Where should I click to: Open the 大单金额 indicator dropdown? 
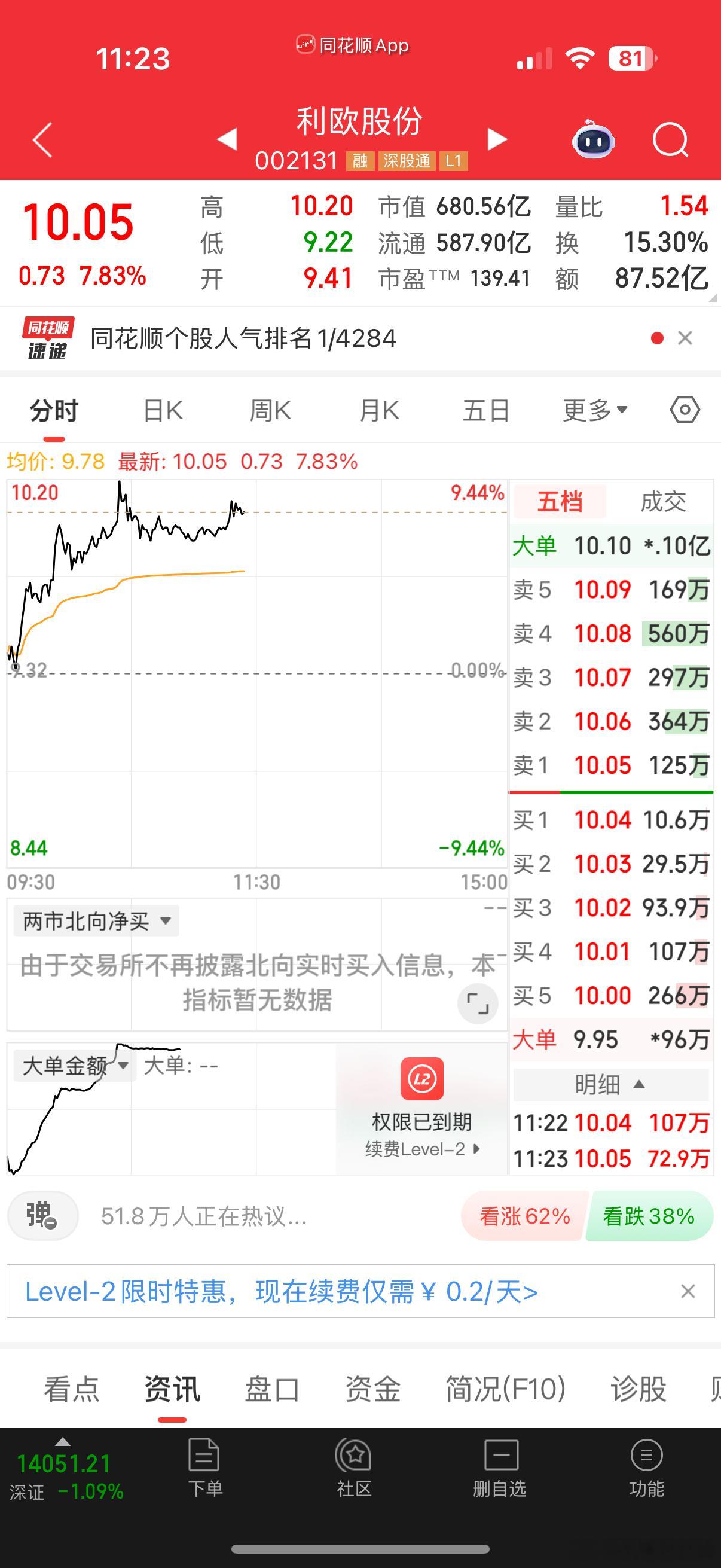(x=73, y=1066)
